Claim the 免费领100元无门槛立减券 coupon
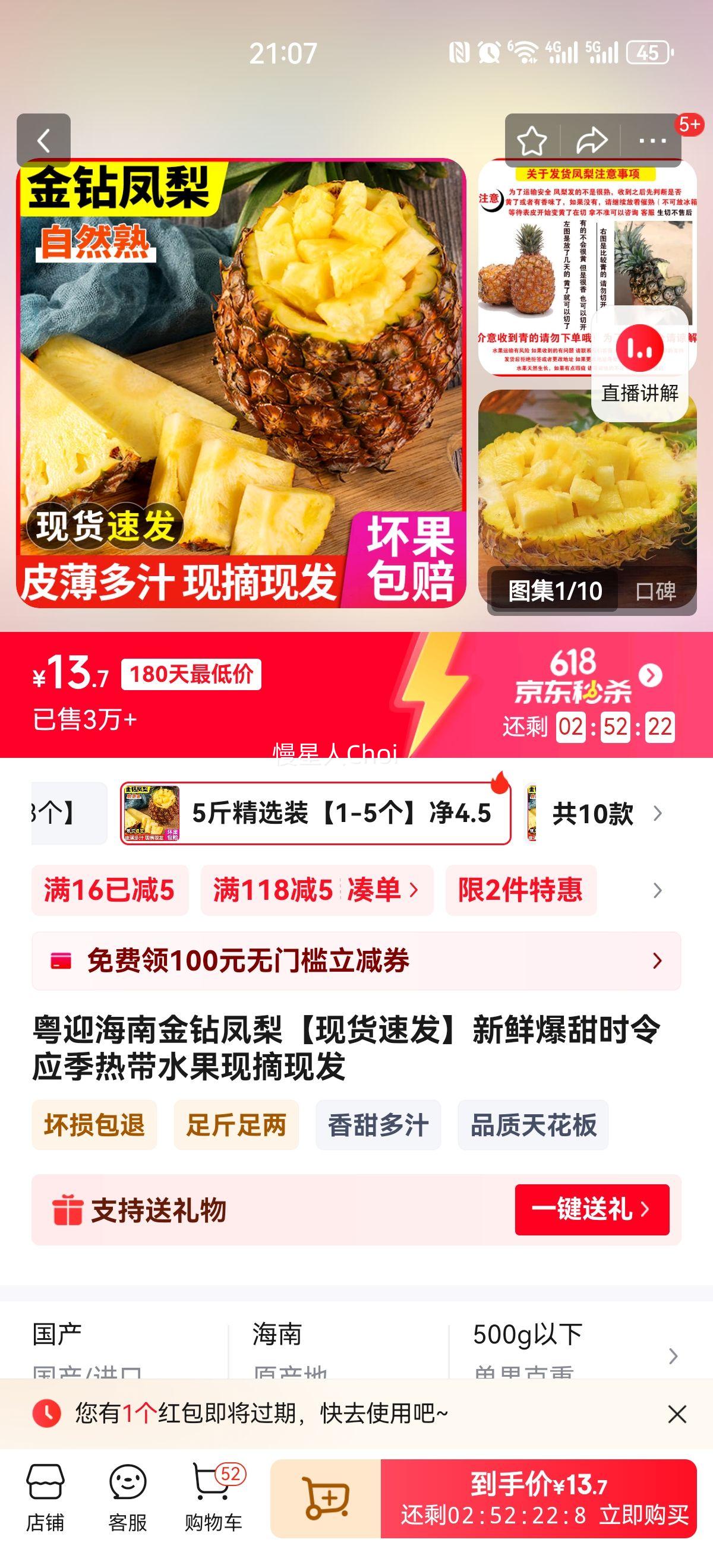The height and width of the screenshot is (1568, 713). (x=356, y=961)
